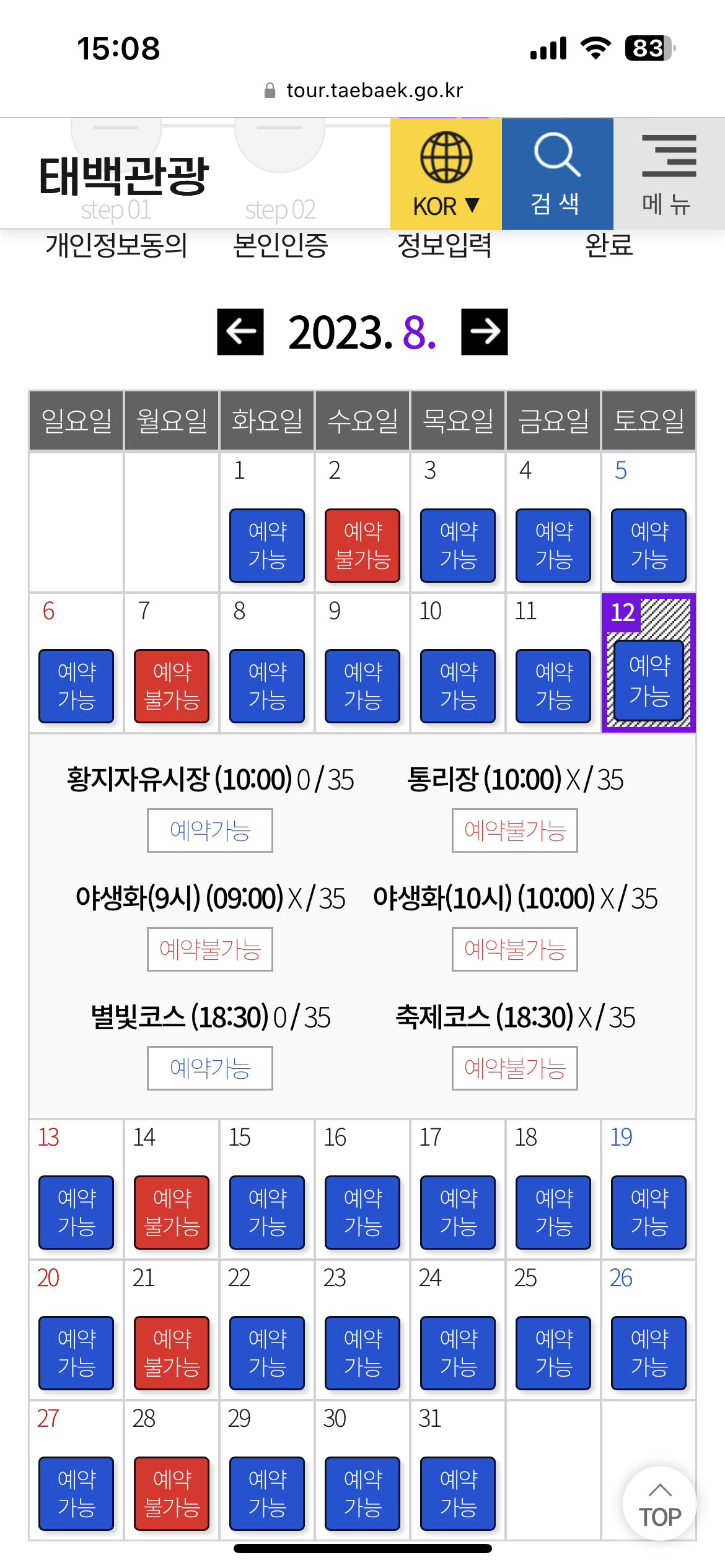Jump to top with TOP button
This screenshot has height=1568, width=725.
point(660,1504)
